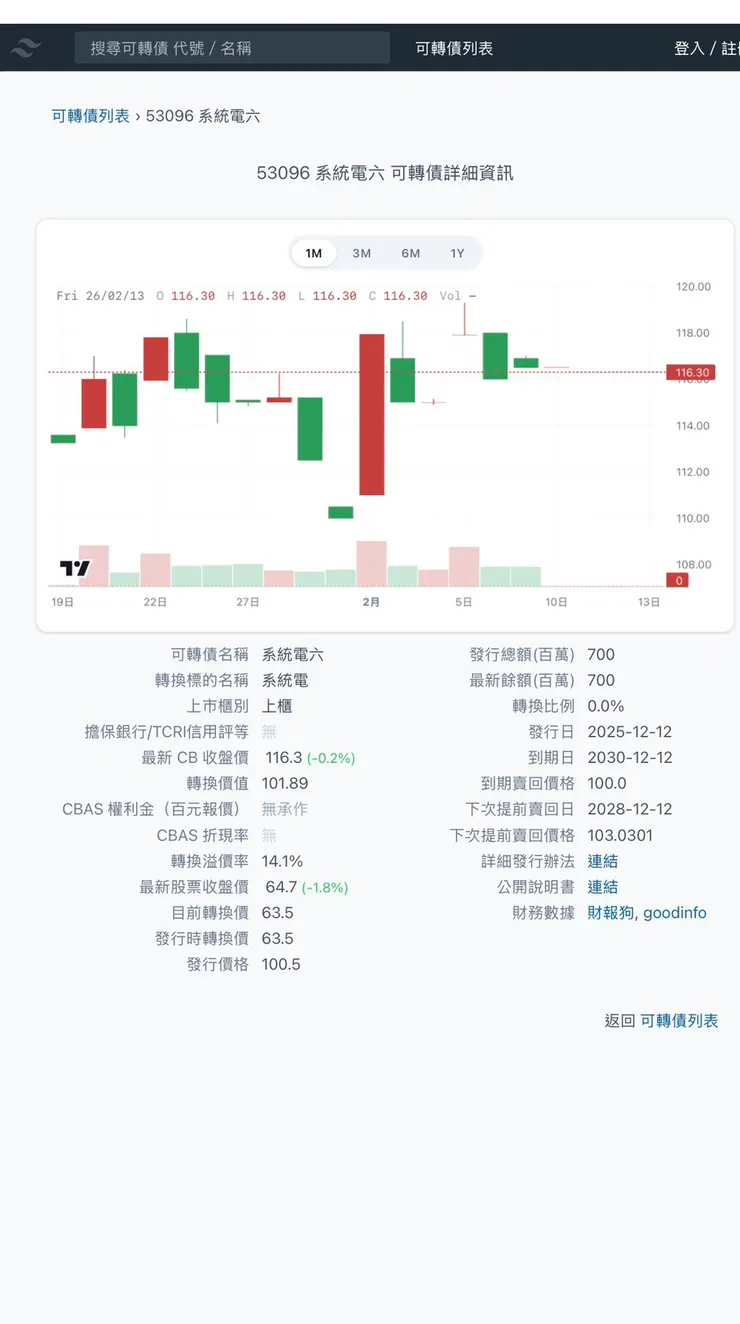
Task: Switch to the 1Y chart timeframe
Action: (x=457, y=253)
